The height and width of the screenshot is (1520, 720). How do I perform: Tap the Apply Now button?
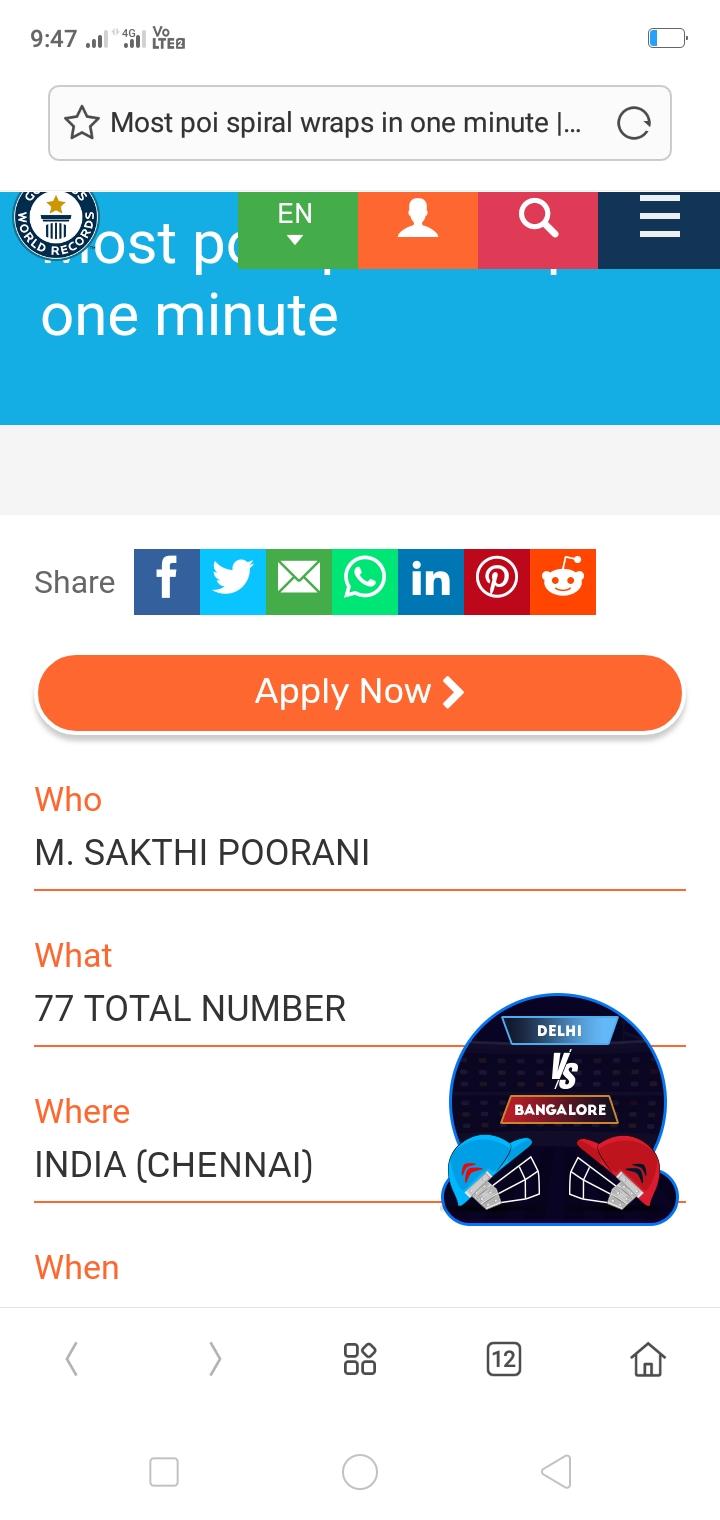360,692
